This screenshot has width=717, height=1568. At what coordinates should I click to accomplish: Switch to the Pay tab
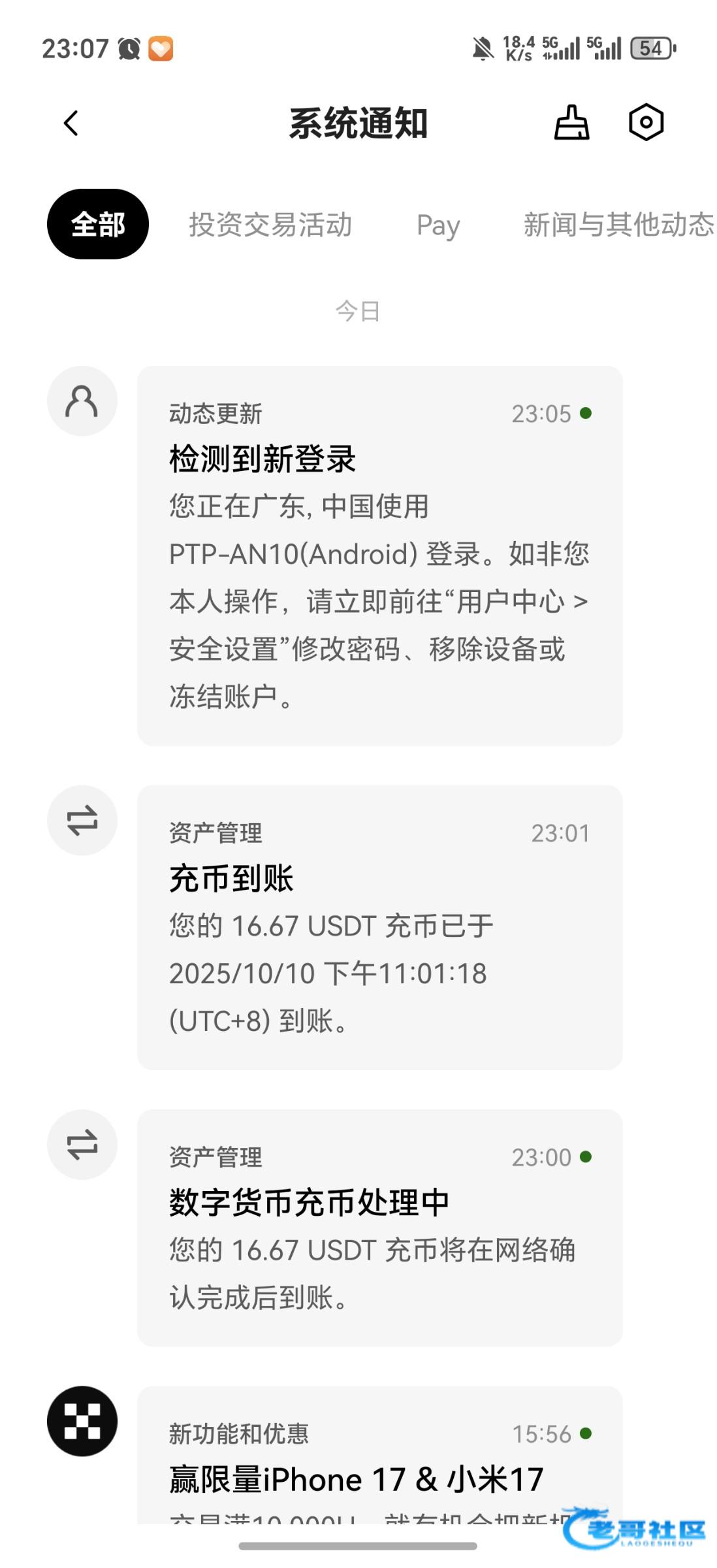tap(438, 225)
